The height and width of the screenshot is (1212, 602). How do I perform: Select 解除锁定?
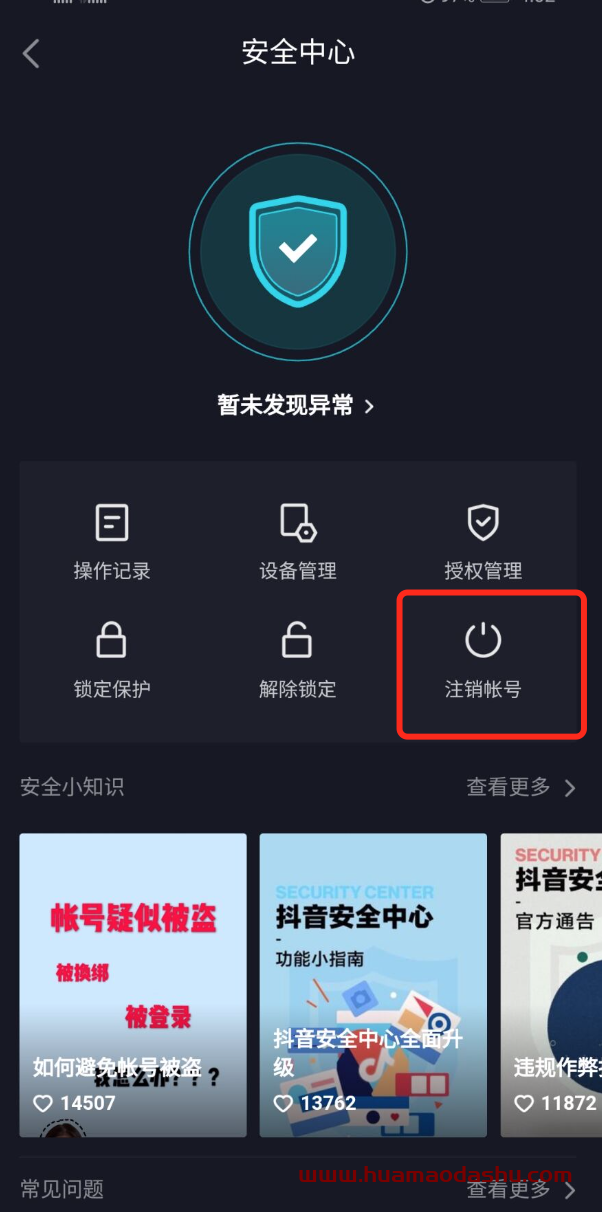point(298,659)
